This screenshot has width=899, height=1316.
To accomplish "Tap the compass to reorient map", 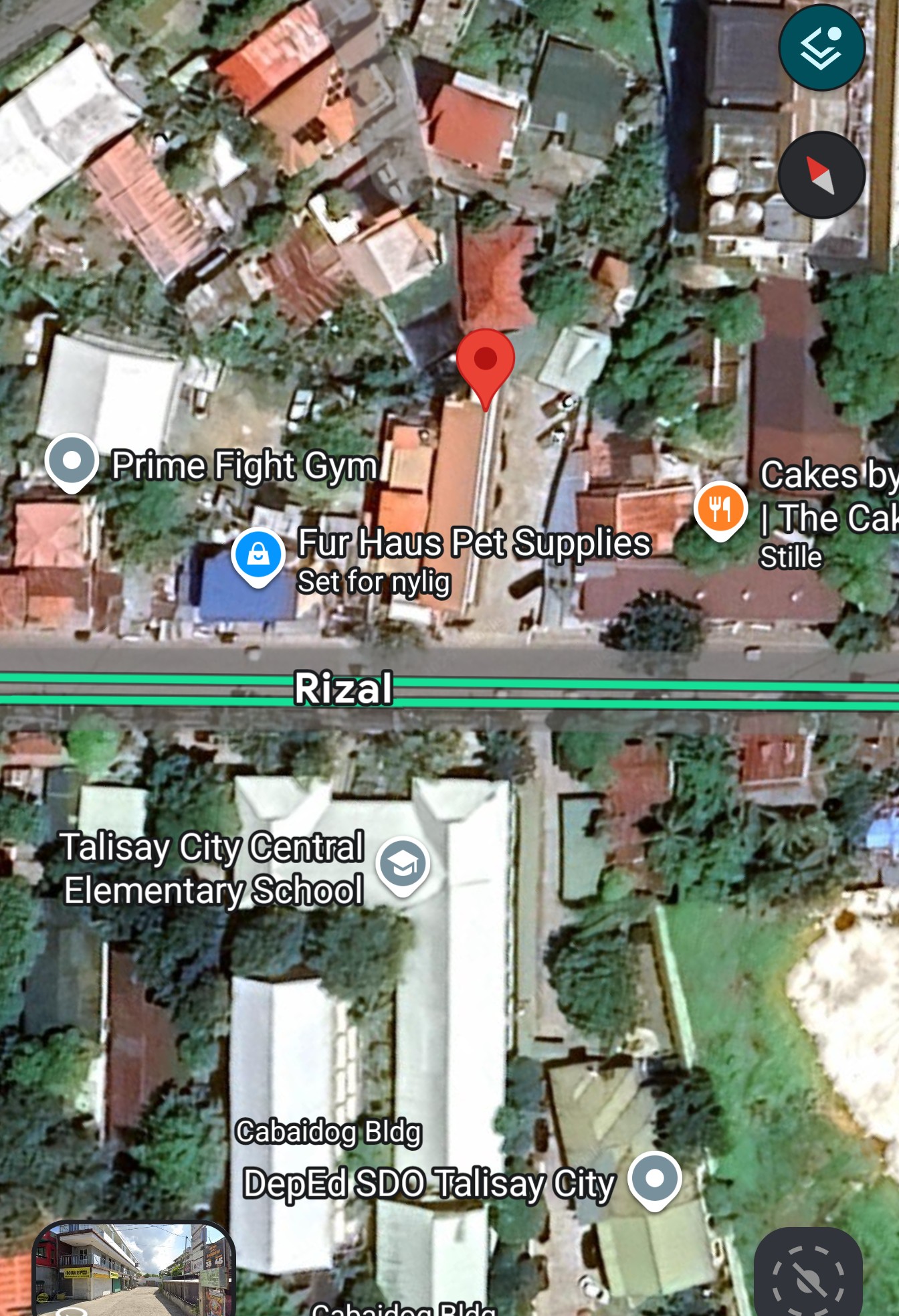I will (821, 175).
